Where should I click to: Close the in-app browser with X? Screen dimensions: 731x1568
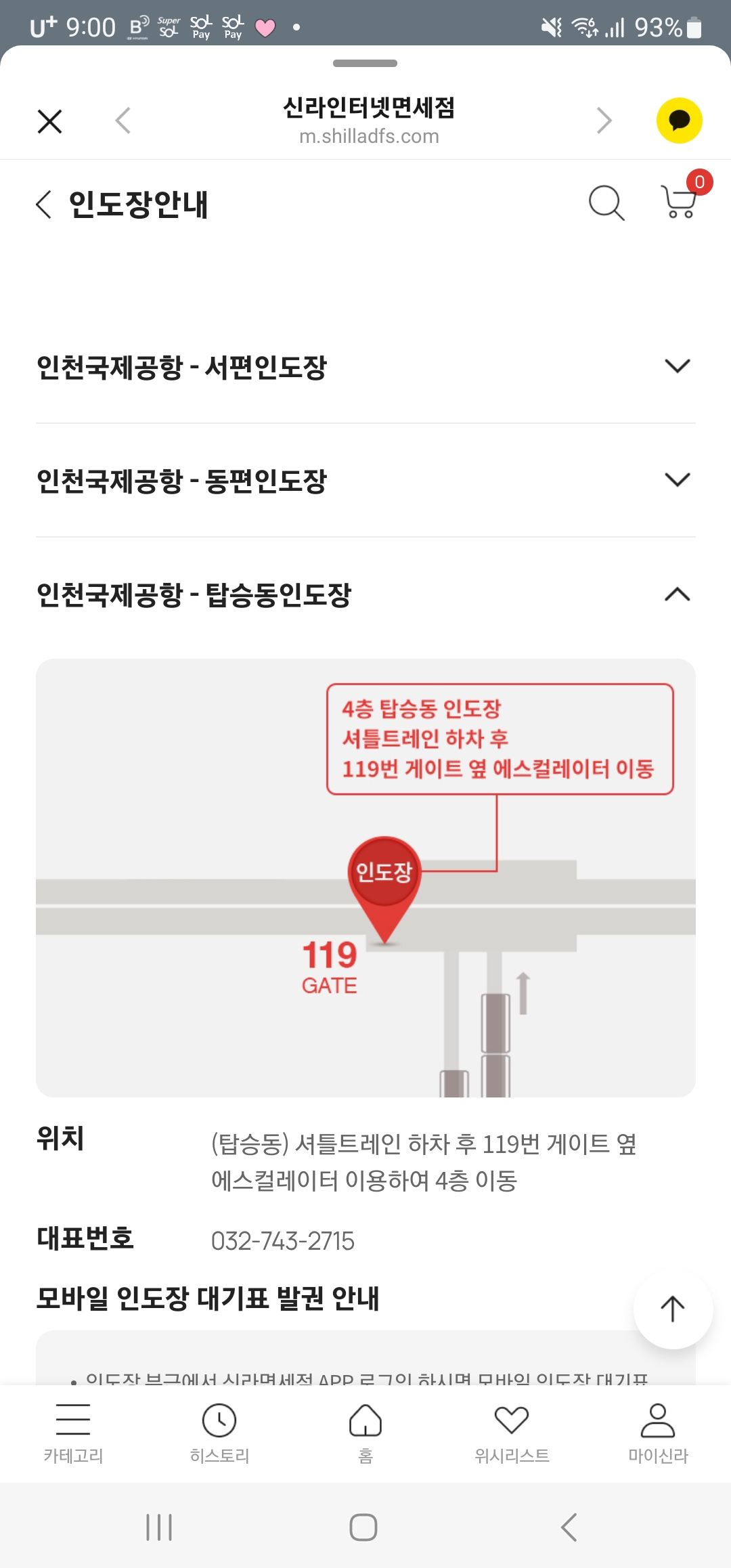click(49, 121)
